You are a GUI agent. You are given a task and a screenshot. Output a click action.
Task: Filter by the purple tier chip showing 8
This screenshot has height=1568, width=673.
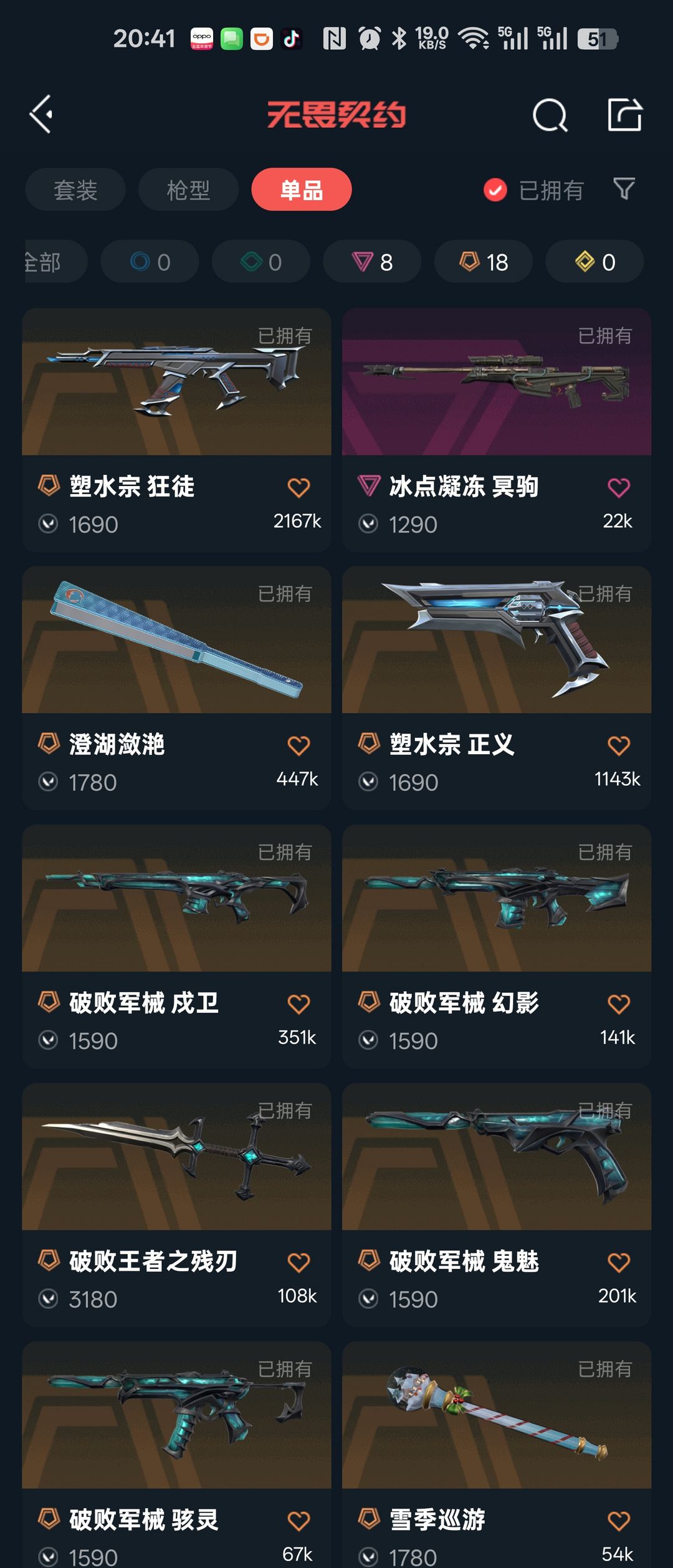click(372, 262)
